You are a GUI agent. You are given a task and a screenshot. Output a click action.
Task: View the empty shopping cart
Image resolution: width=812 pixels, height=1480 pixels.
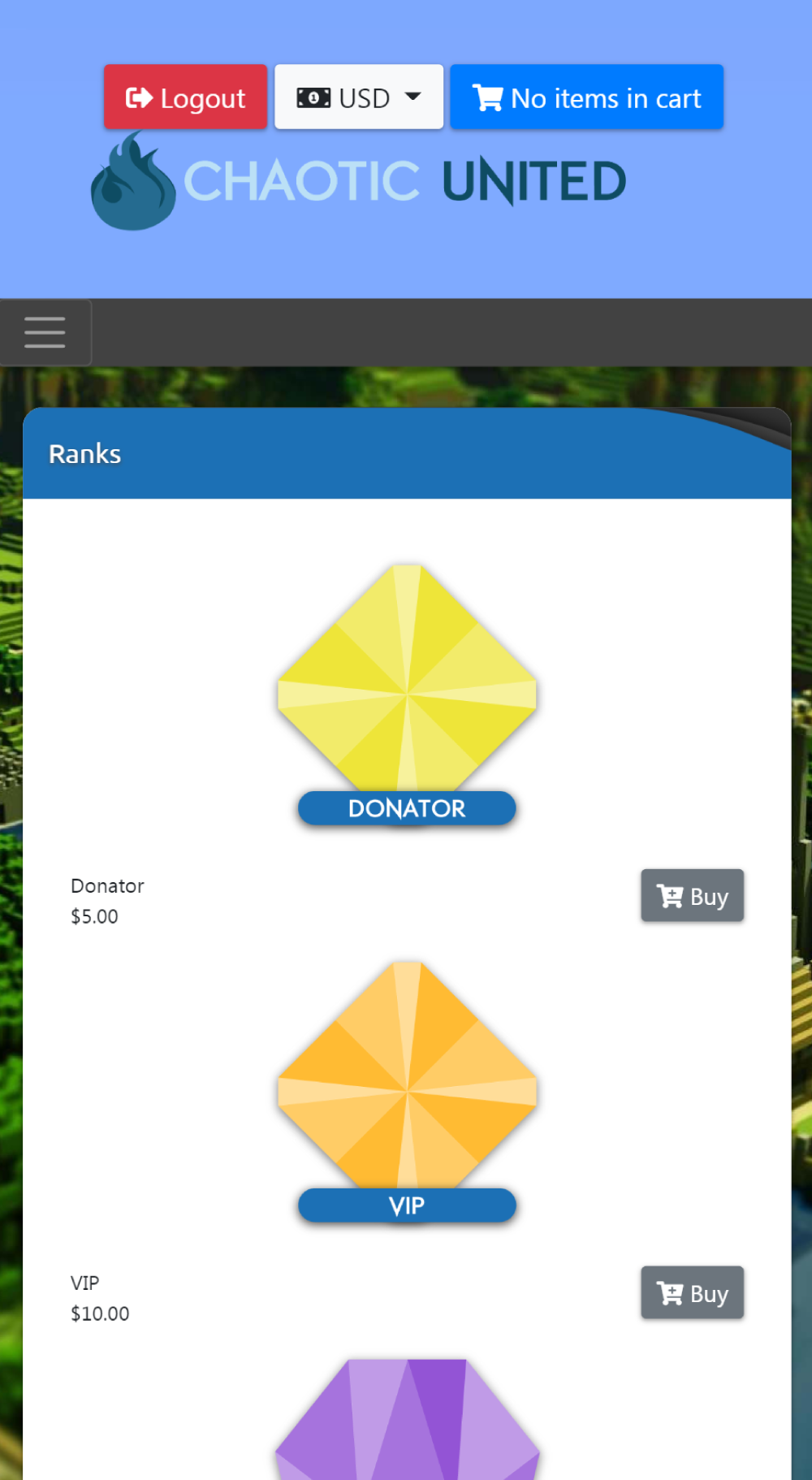(x=586, y=97)
